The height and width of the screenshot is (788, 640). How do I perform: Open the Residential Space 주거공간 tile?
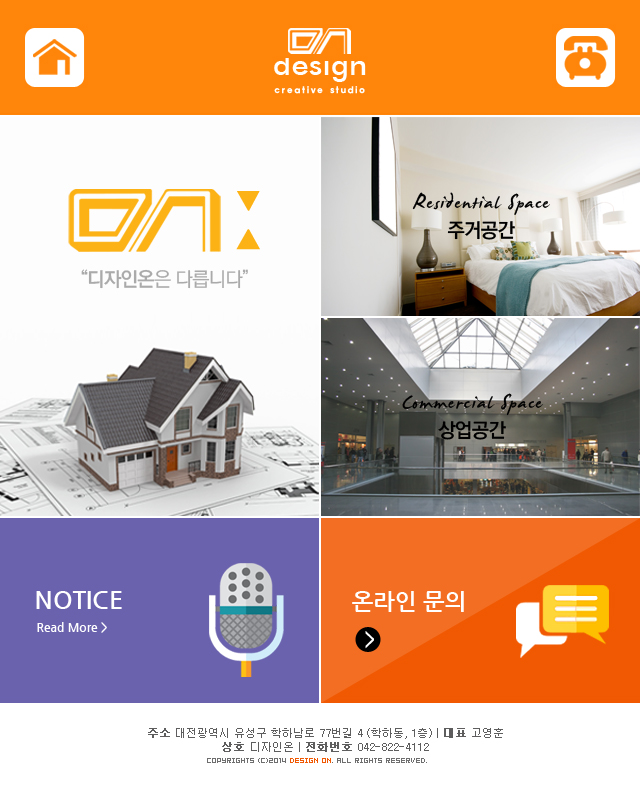point(480,216)
